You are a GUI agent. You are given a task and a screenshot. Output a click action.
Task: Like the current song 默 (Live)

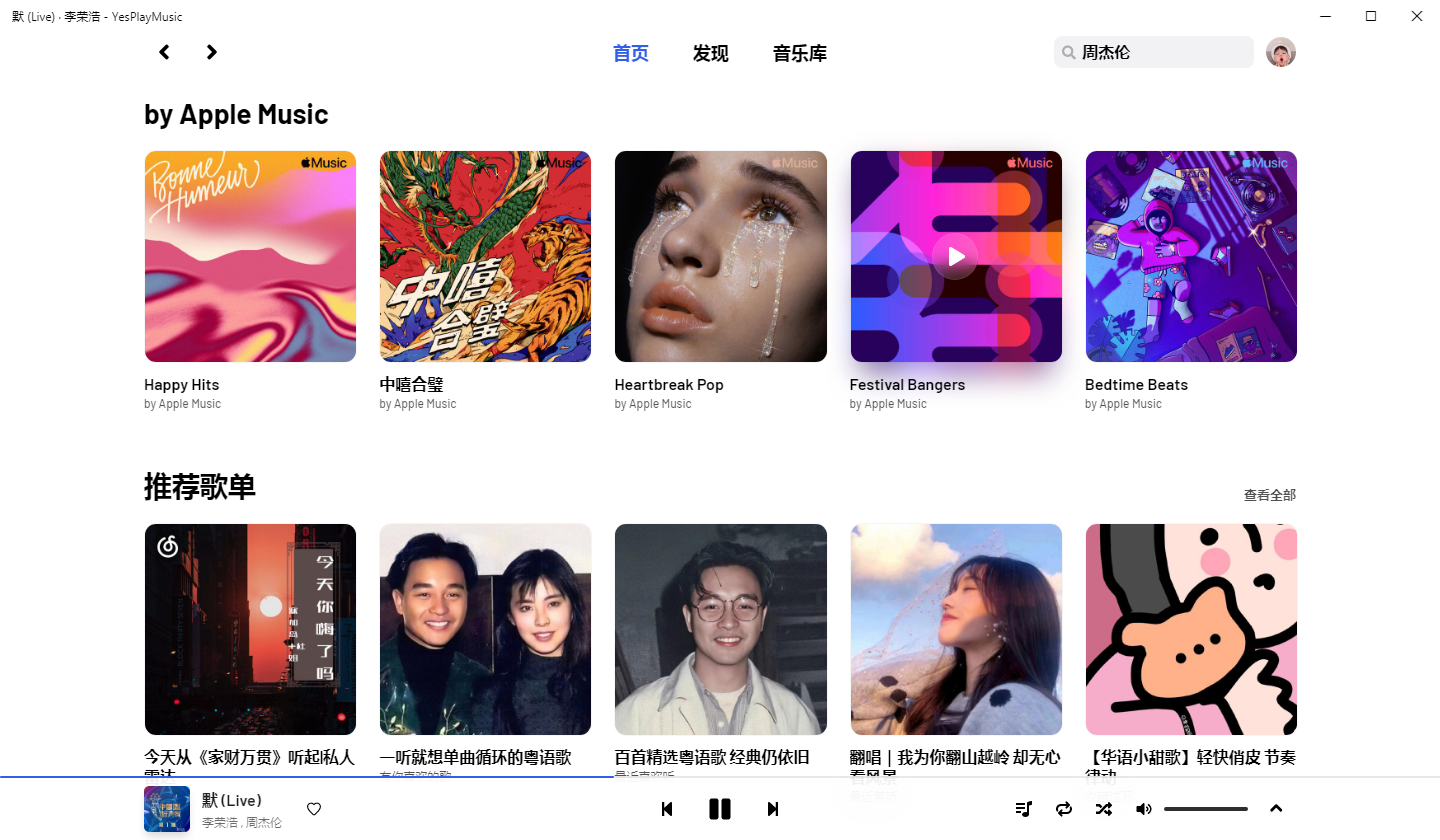click(x=314, y=809)
